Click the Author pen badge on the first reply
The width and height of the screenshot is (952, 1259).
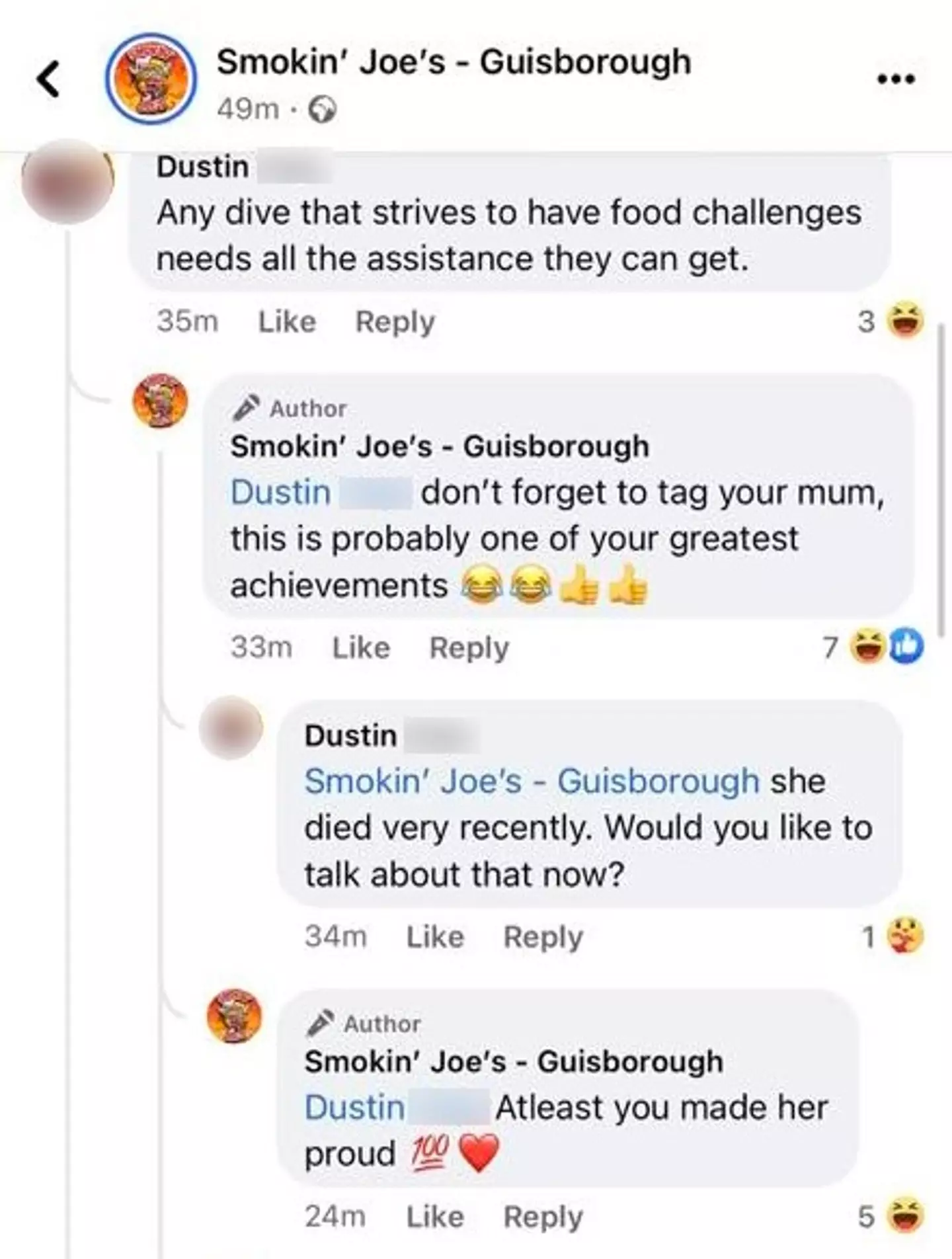(x=246, y=407)
